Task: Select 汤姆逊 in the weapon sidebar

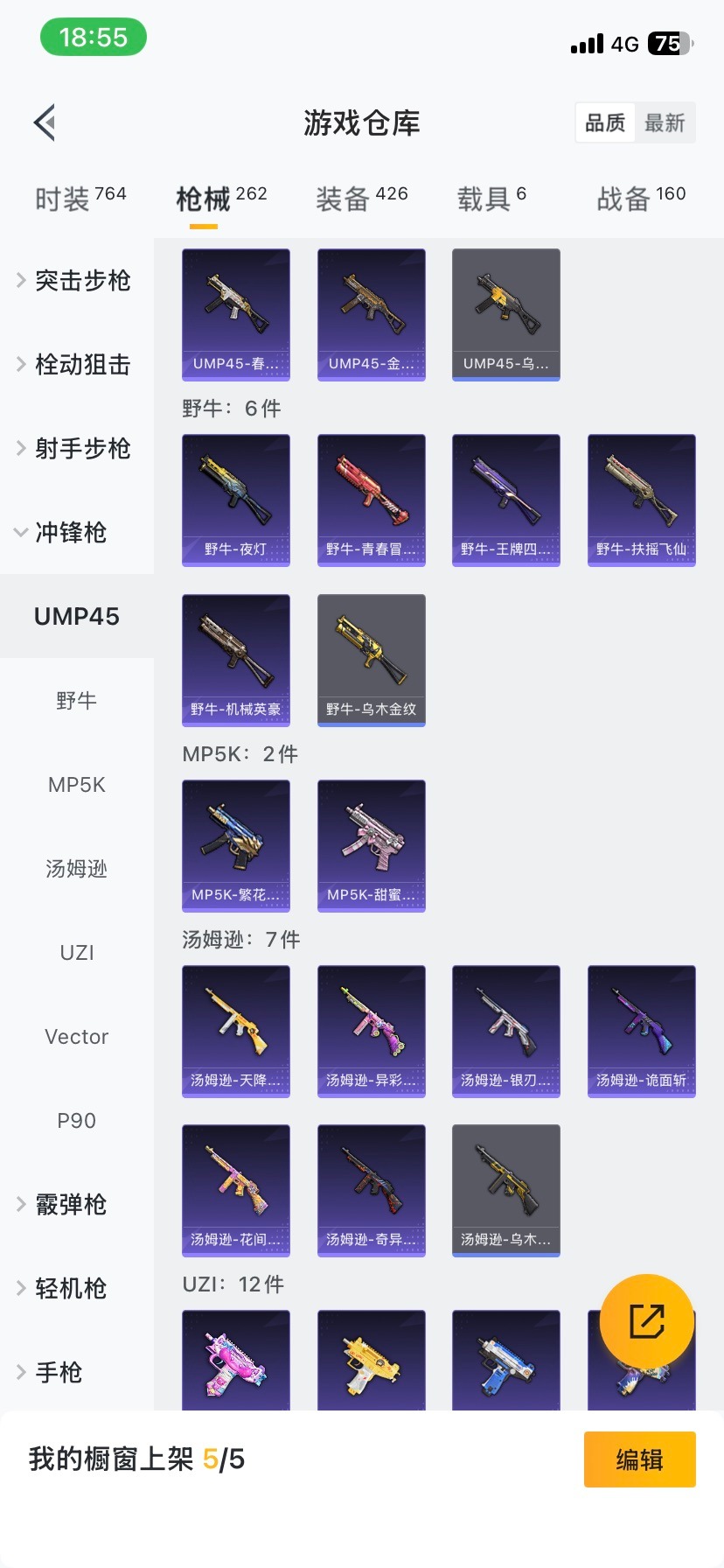Action: pyautogui.click(x=76, y=869)
